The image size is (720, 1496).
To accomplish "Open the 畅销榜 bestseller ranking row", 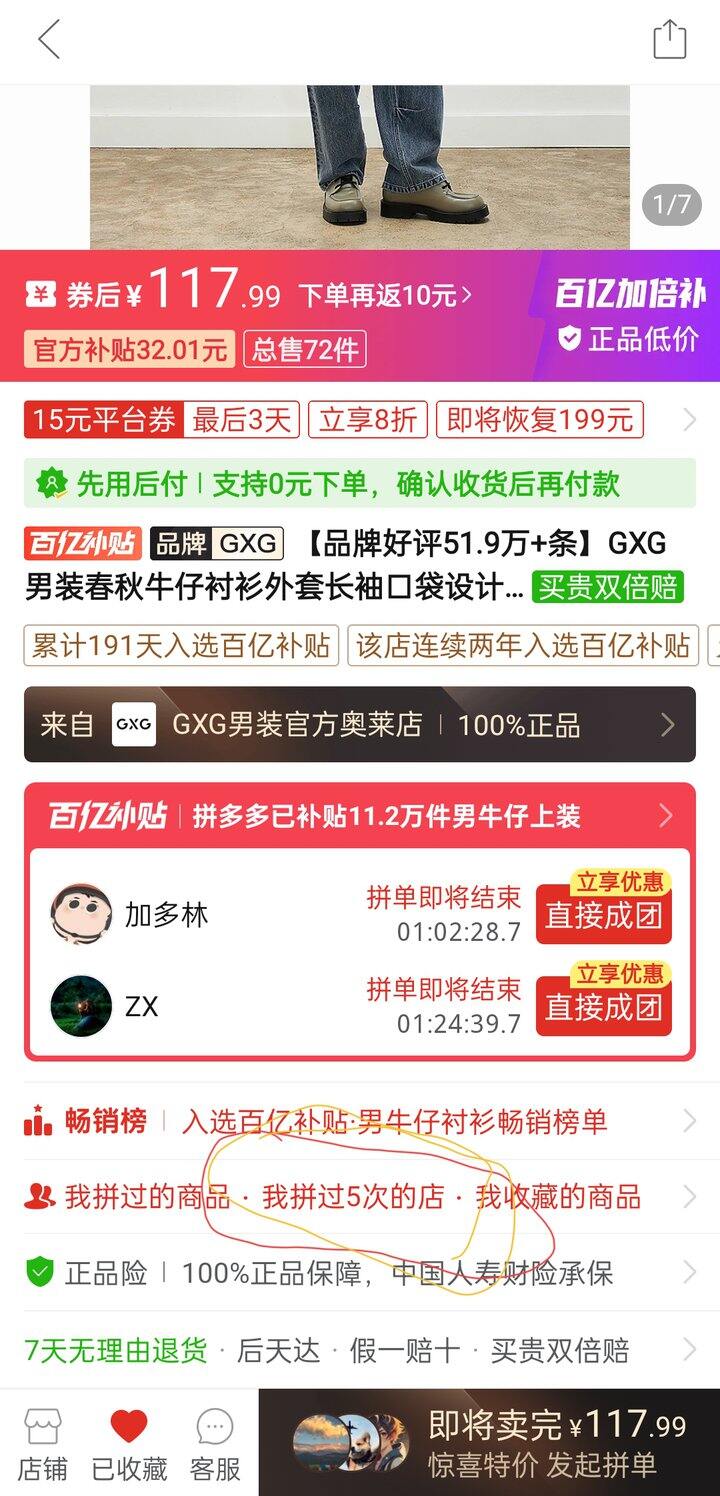I will tap(360, 1122).
